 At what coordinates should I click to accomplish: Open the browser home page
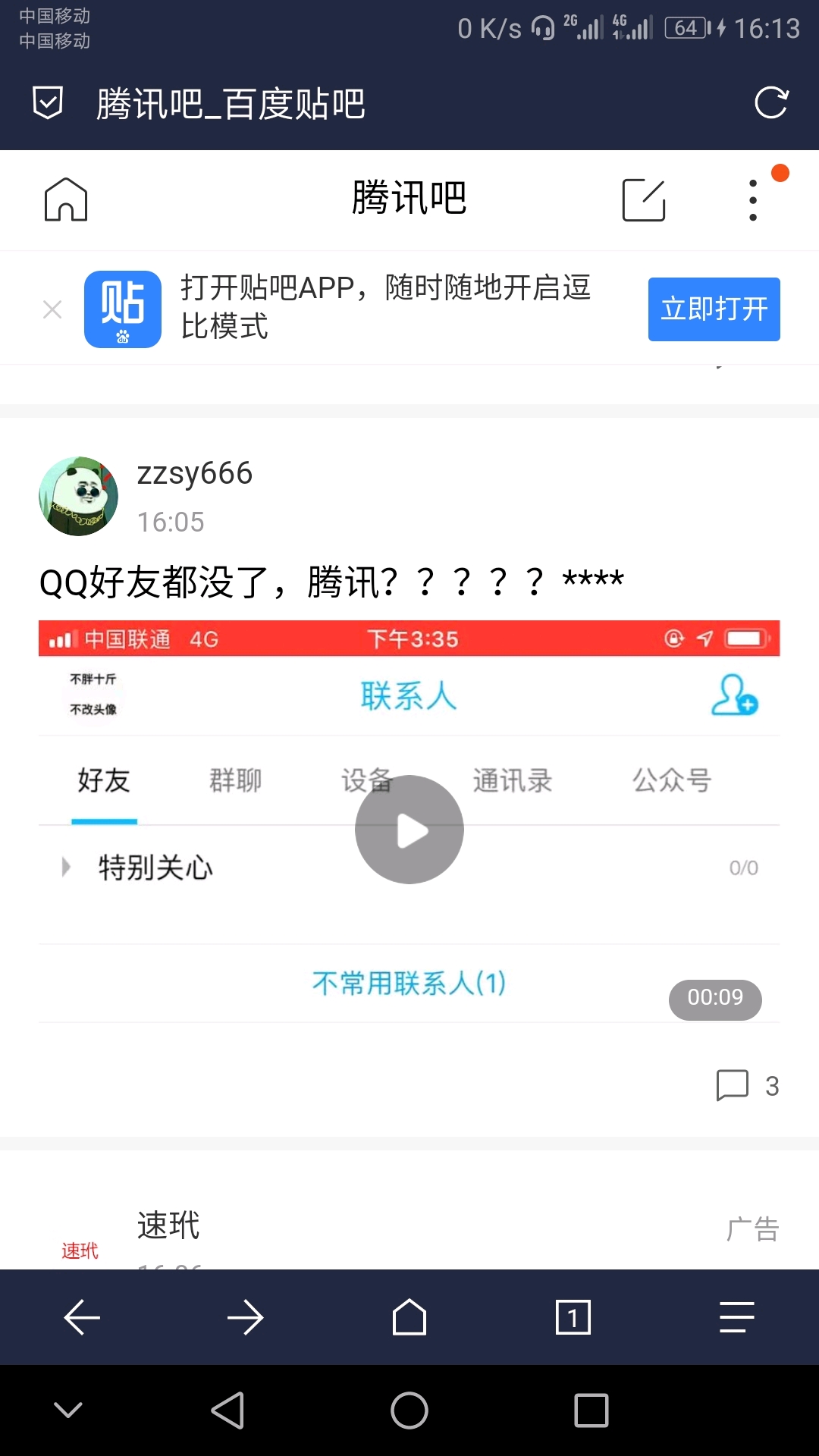click(x=409, y=1318)
